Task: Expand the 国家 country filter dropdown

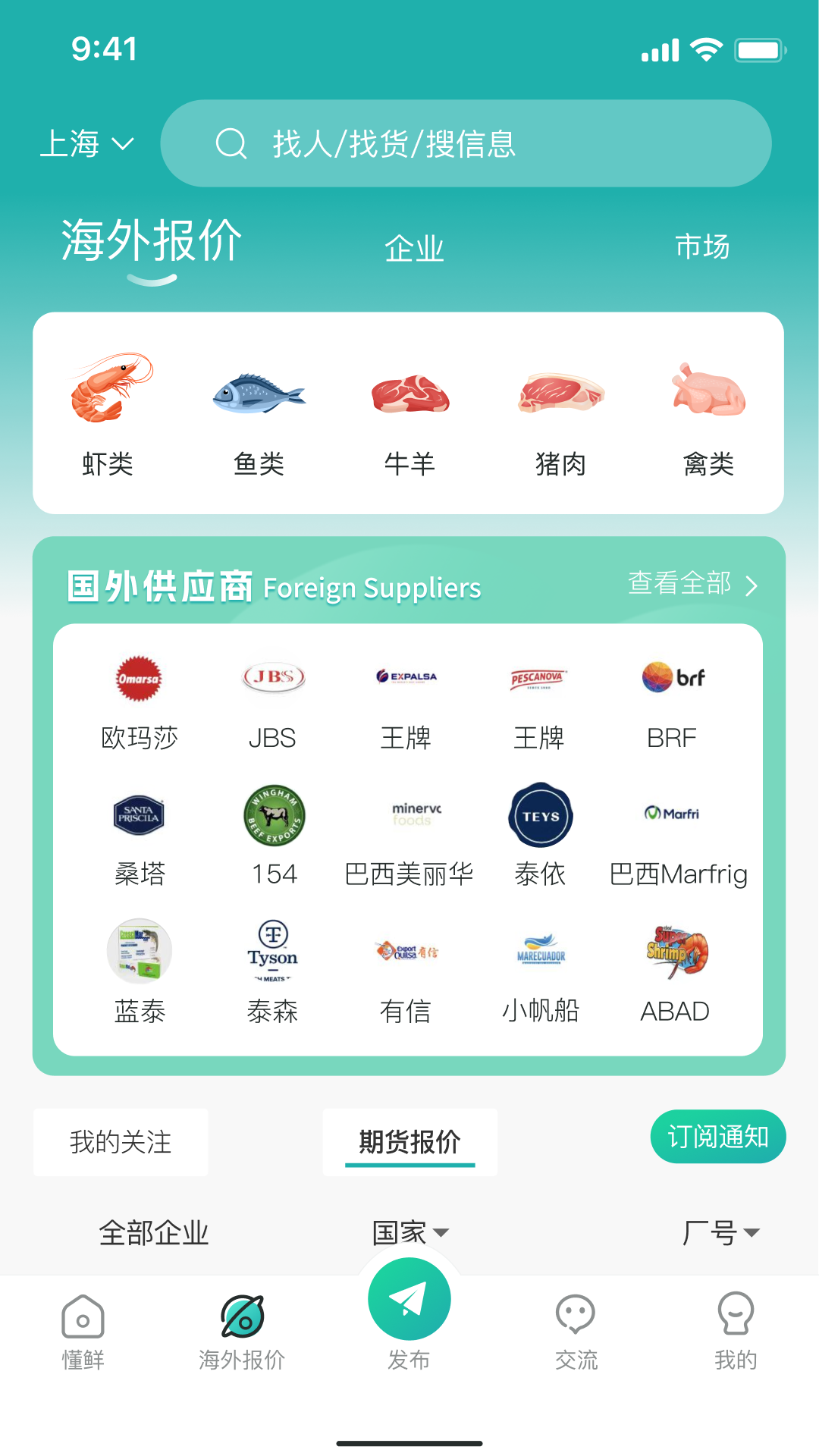Action: tap(409, 1232)
